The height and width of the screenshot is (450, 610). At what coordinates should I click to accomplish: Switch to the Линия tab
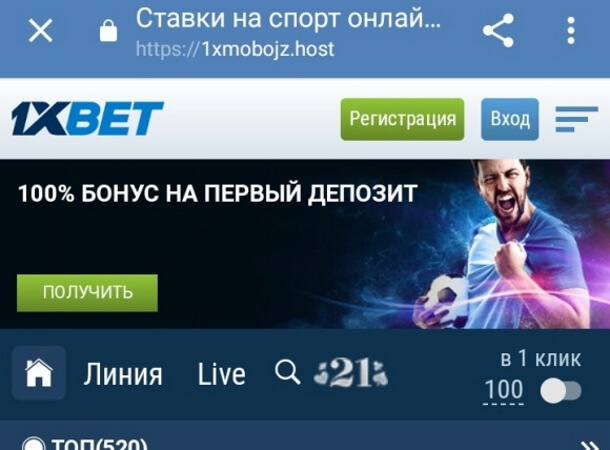[x=123, y=375]
